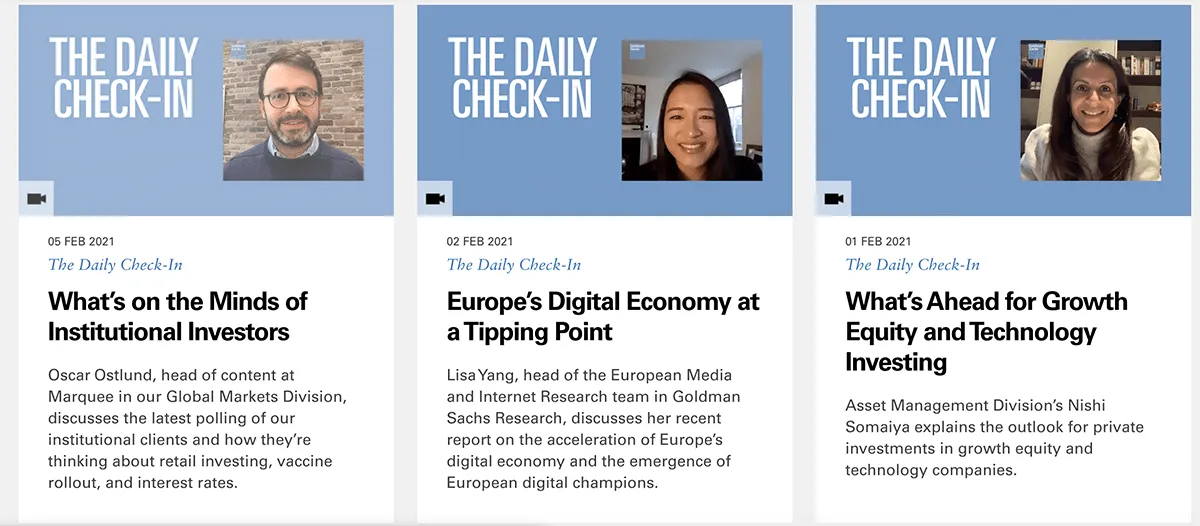Open "What's Ahead for Growth Equity and Technology Investing"
Viewport: 1200px width, 526px height.
986,331
